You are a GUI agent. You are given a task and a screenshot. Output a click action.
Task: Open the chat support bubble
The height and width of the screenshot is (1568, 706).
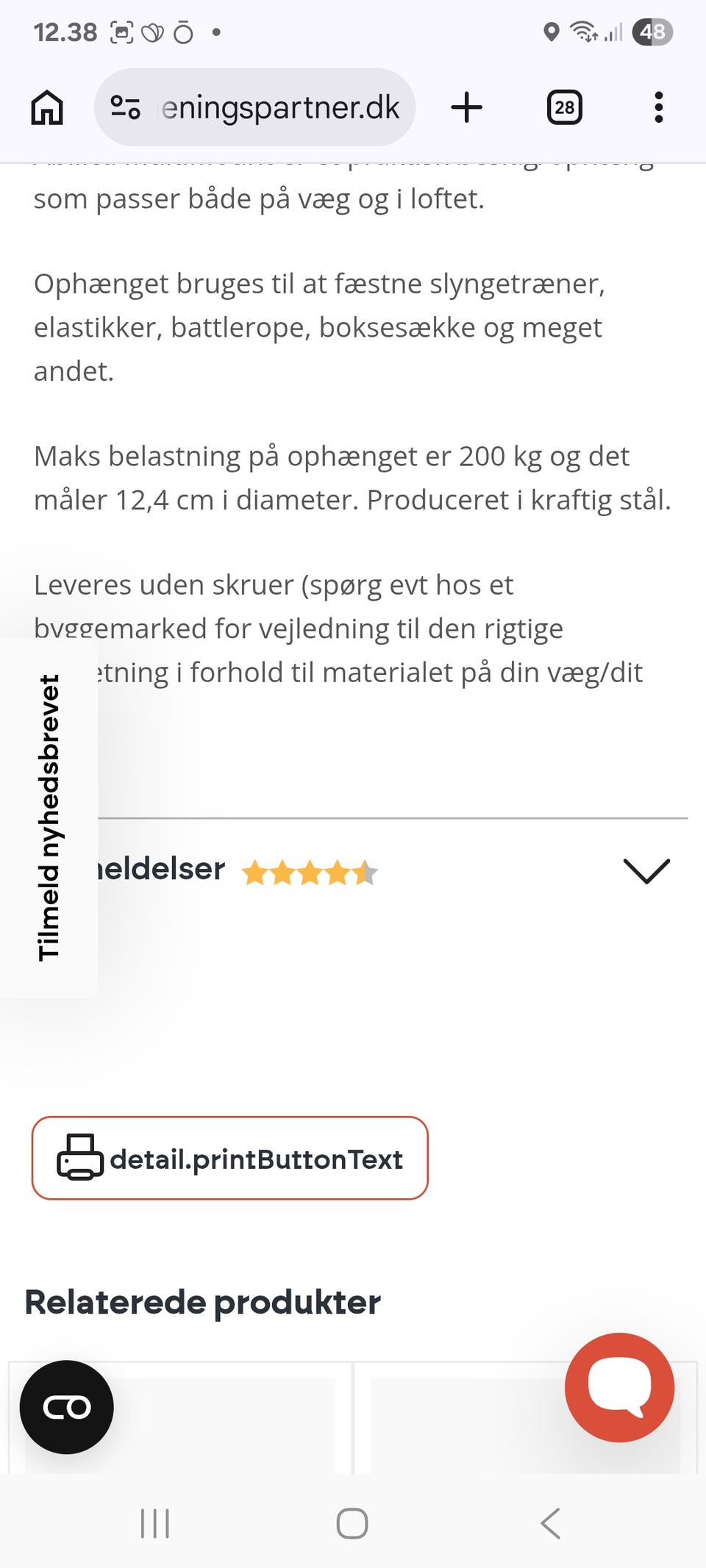coord(619,1388)
